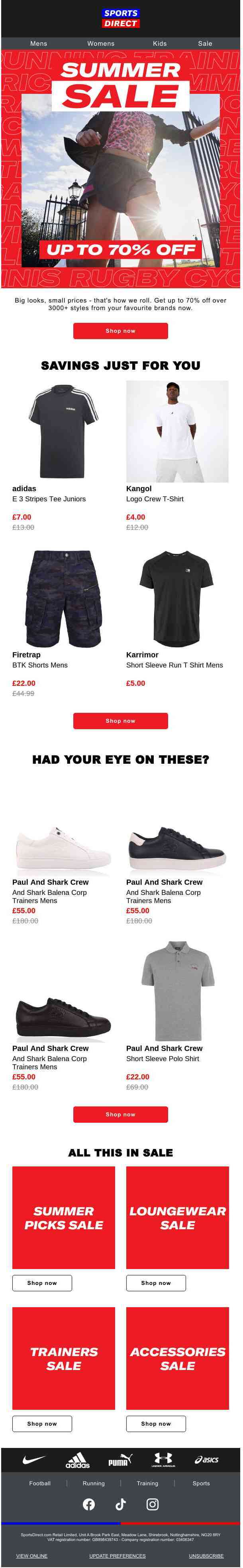Visit the TikTok profile icon
The width and height of the screenshot is (243, 1568).
tap(121, 1504)
